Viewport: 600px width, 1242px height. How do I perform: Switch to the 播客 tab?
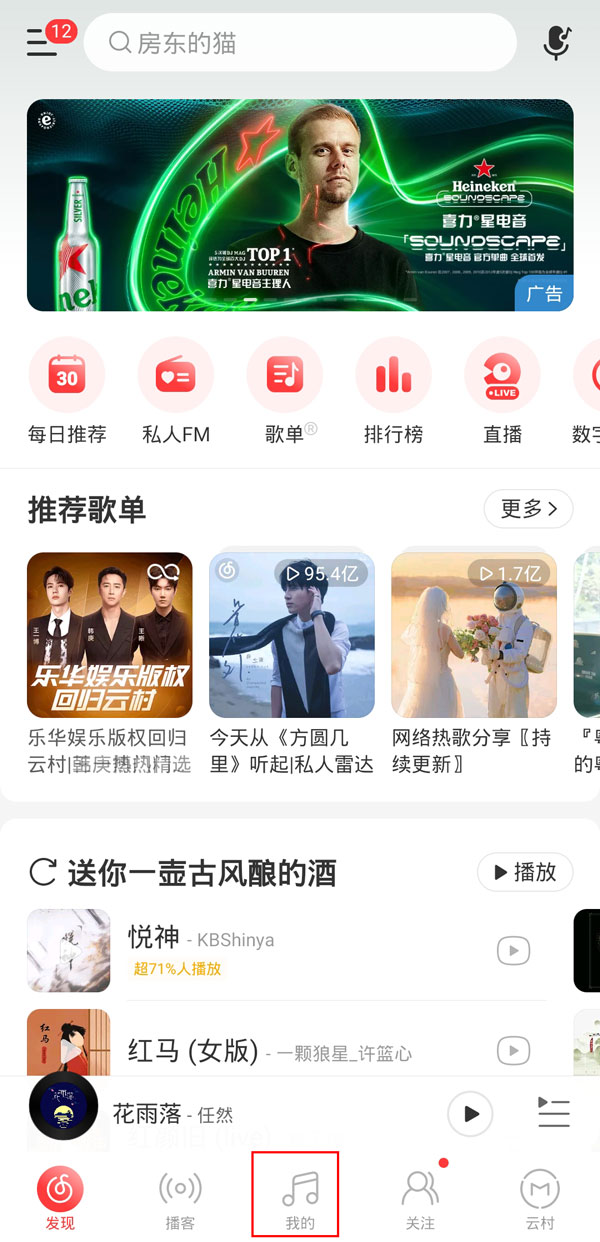pyautogui.click(x=180, y=1200)
